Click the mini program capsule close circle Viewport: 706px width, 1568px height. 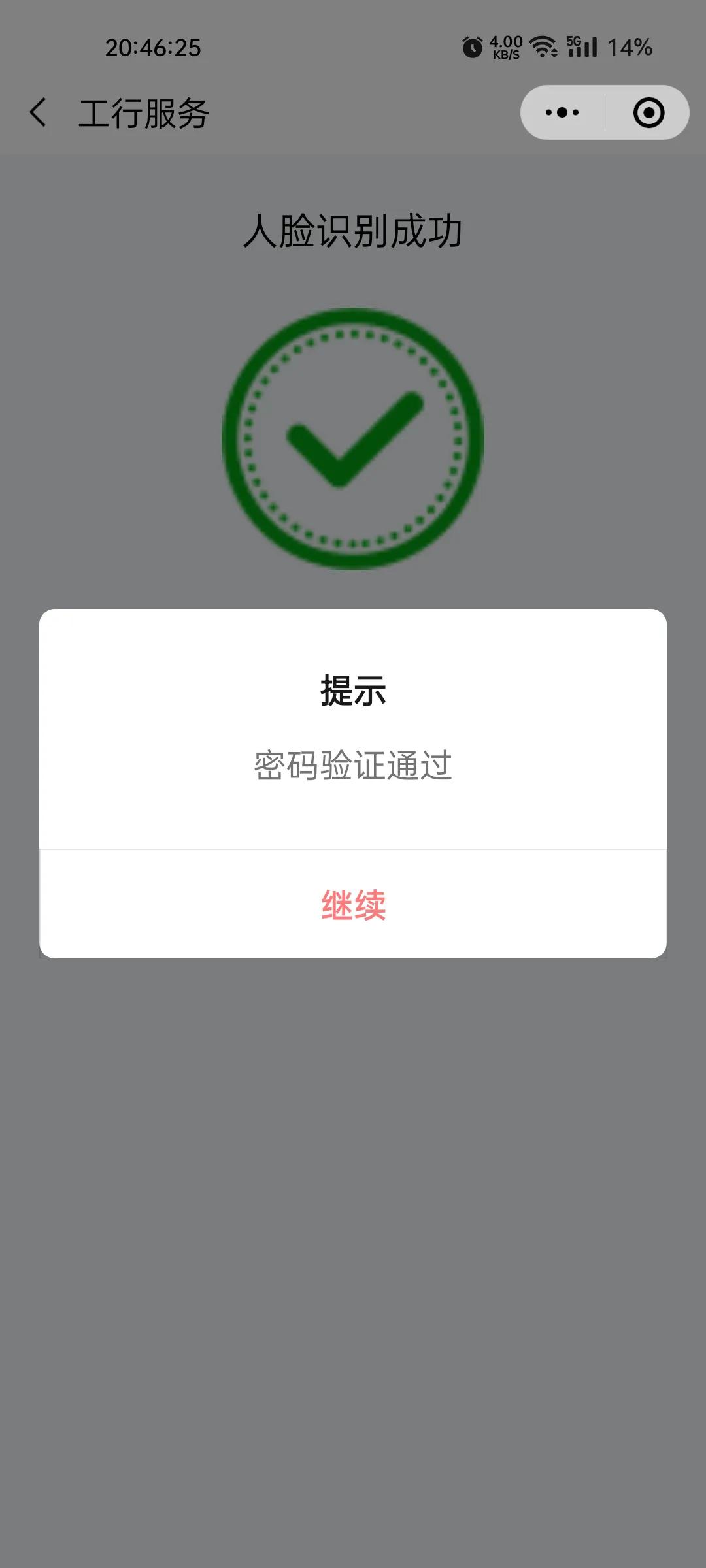648,112
